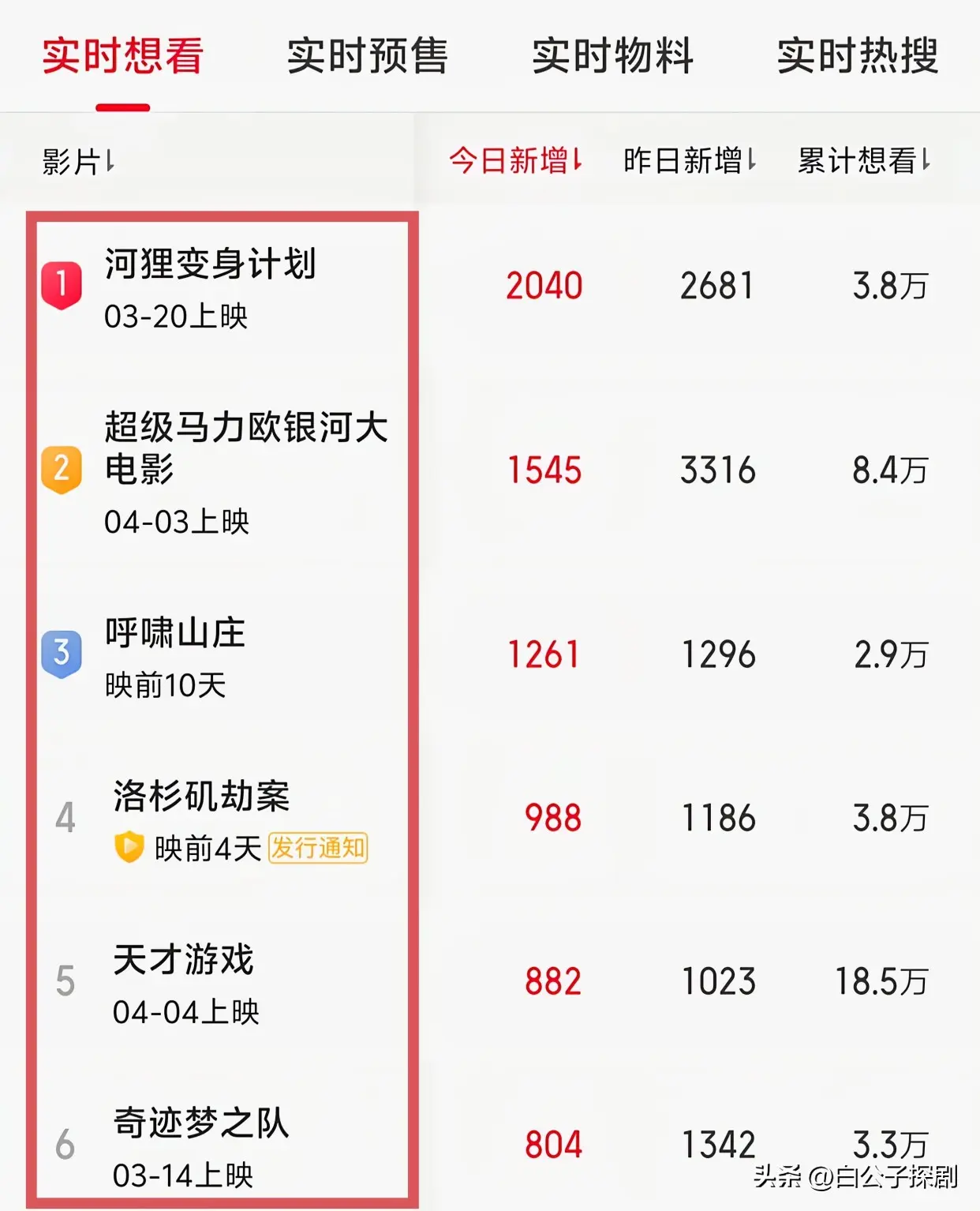This screenshot has width=980, height=1211.
Task: Tap the 影片 column sort header
Action: (x=77, y=163)
